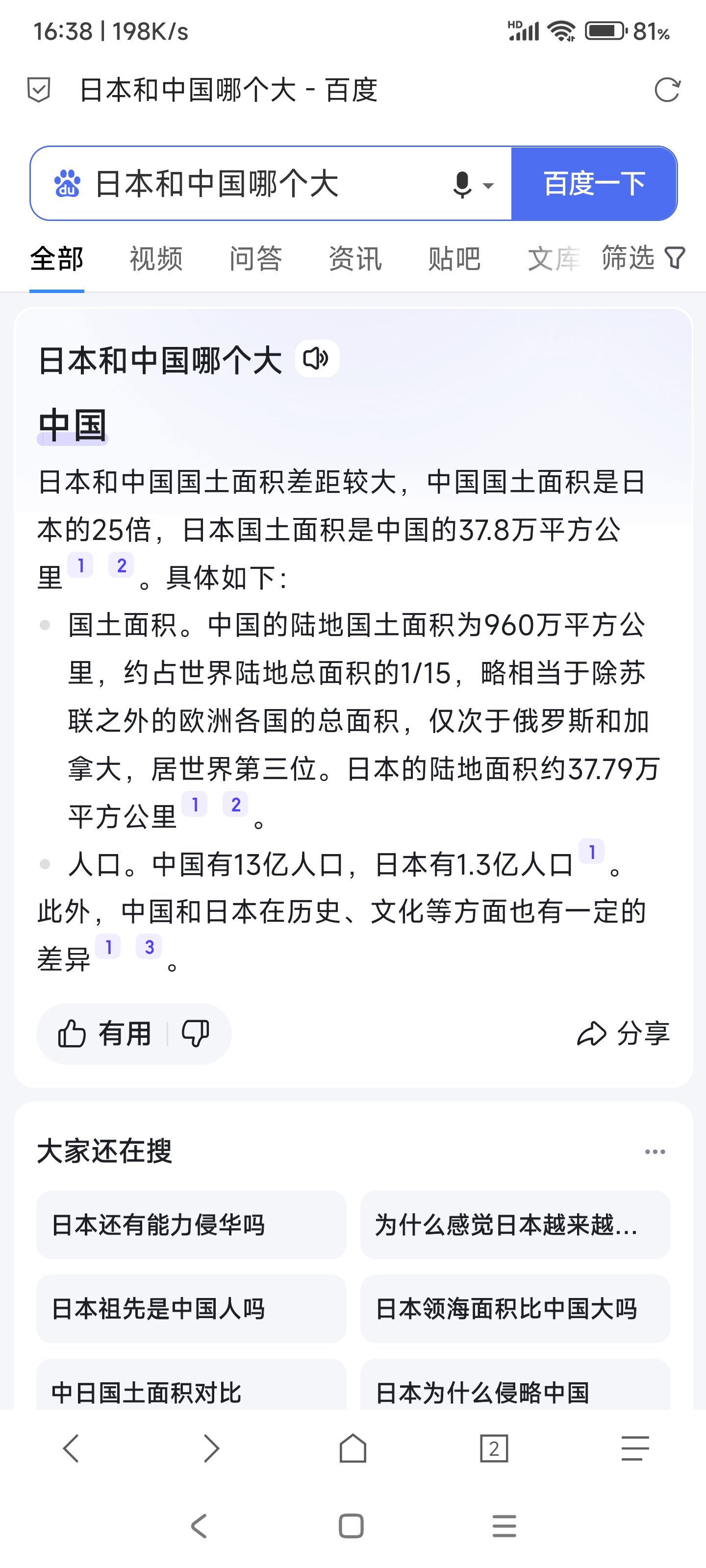The height and width of the screenshot is (1568, 706).
Task: Dislike the answer with the thumbs-down icon
Action: coord(196,1033)
